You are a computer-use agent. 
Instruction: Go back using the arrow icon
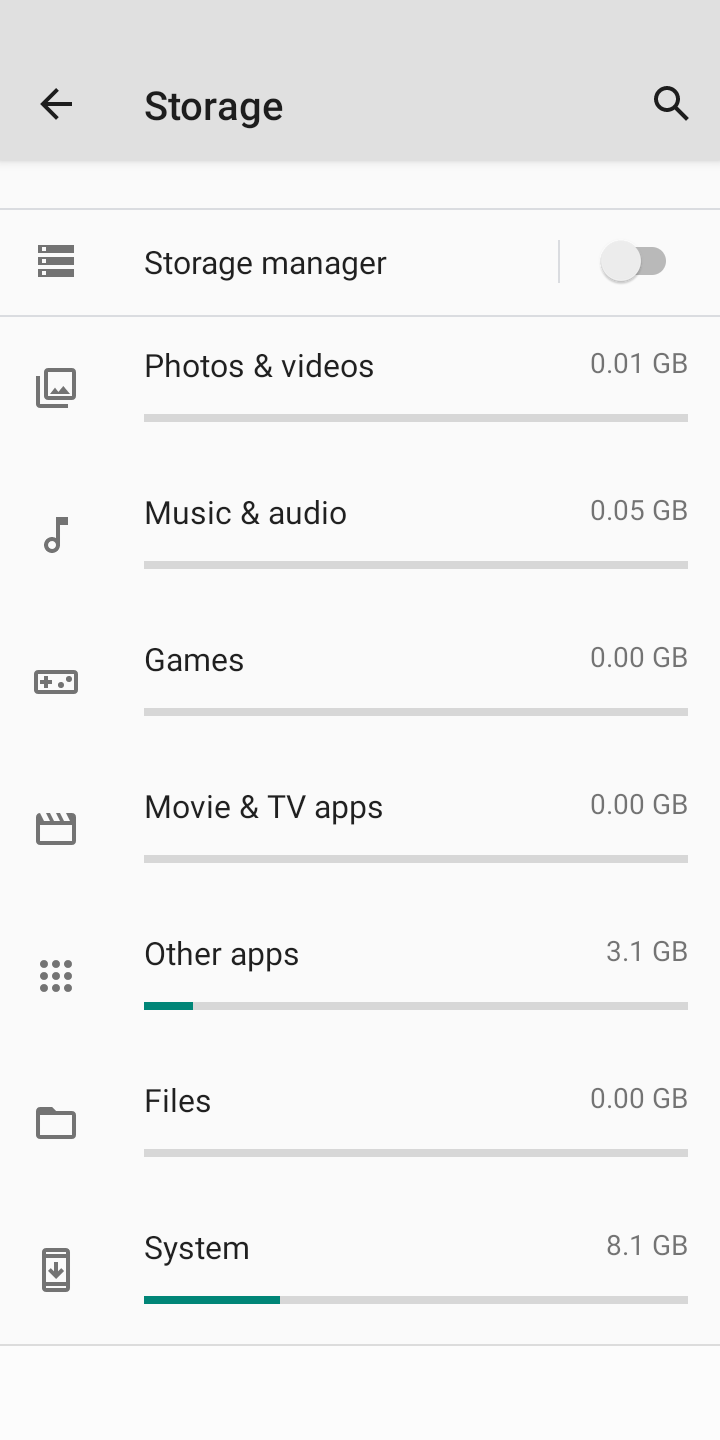point(56,104)
